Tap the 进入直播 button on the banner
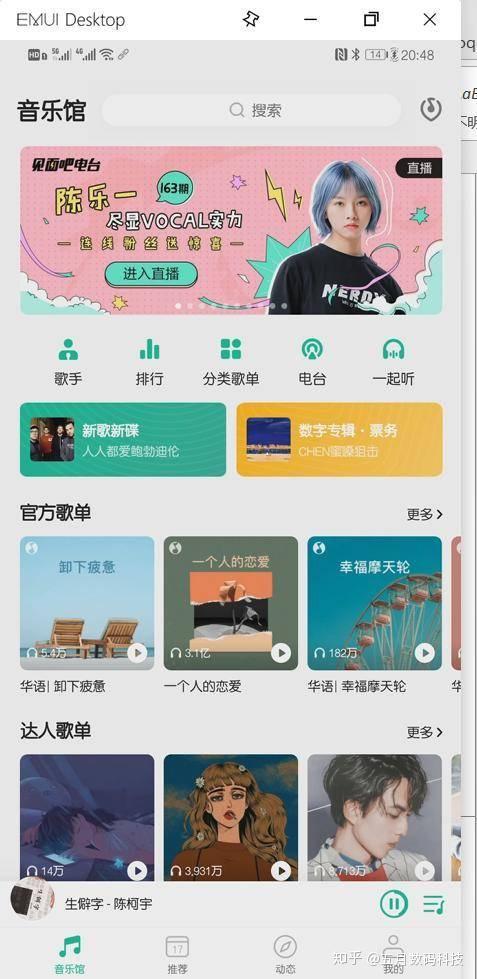This screenshot has height=979, width=477. coord(151,274)
